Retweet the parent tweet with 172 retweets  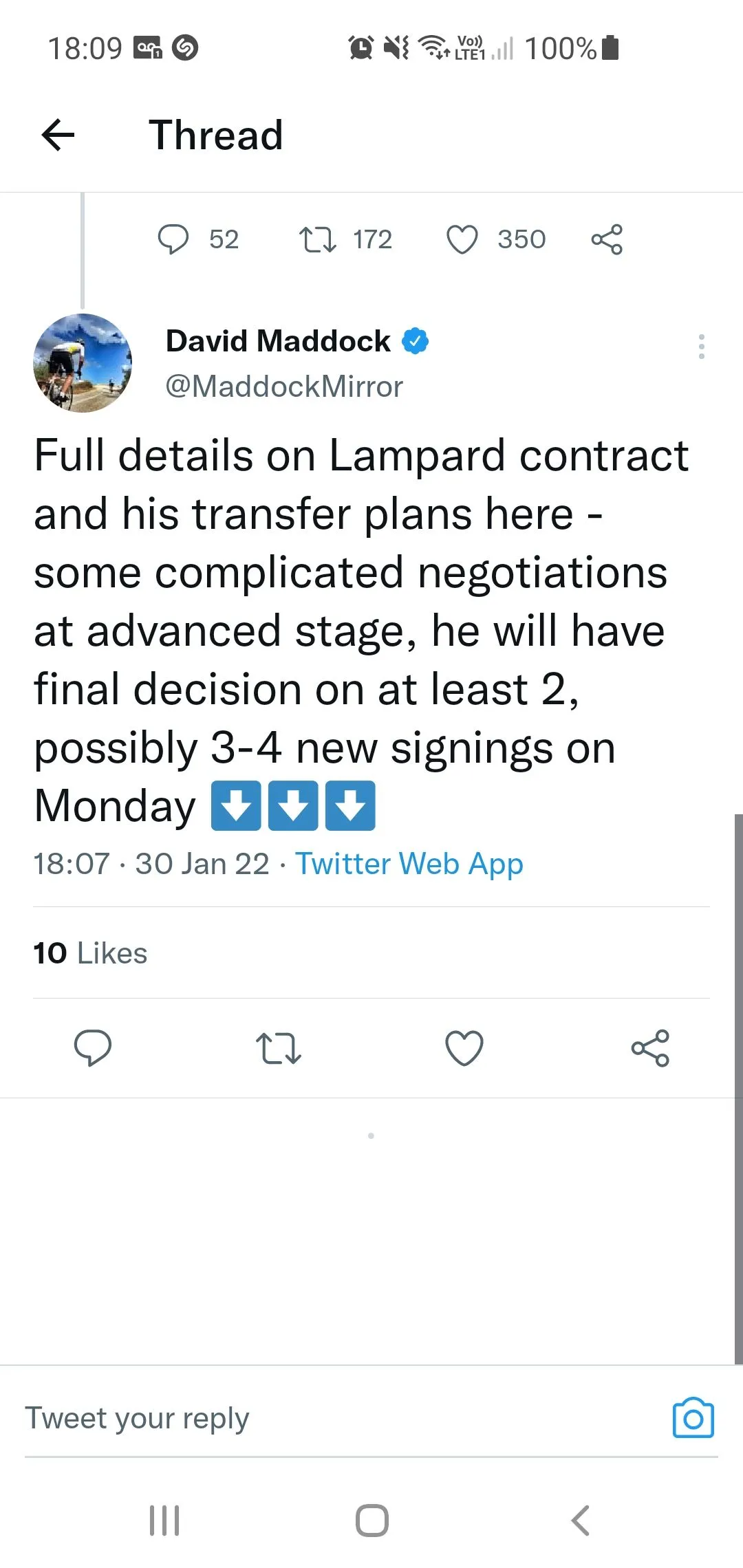(317, 239)
